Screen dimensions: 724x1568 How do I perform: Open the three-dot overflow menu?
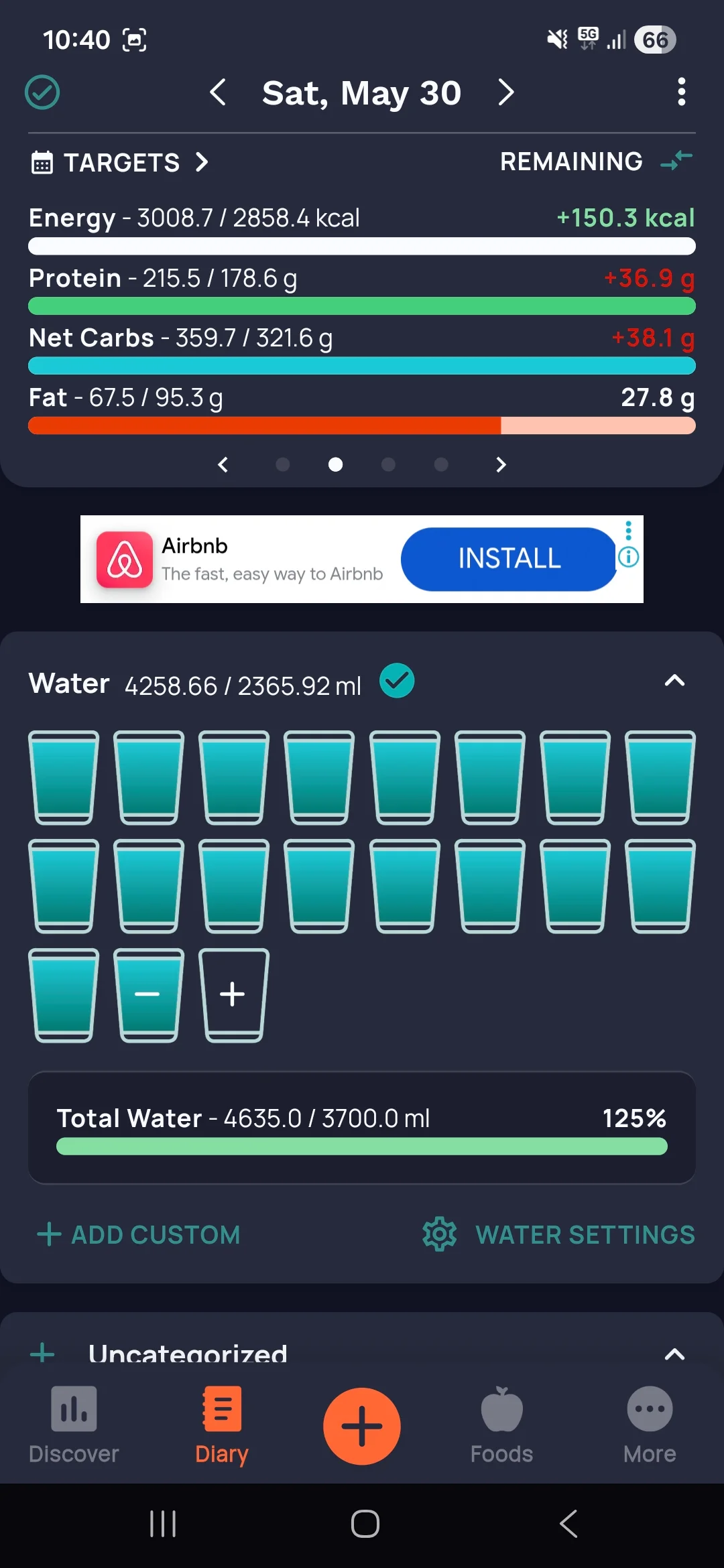[681, 92]
